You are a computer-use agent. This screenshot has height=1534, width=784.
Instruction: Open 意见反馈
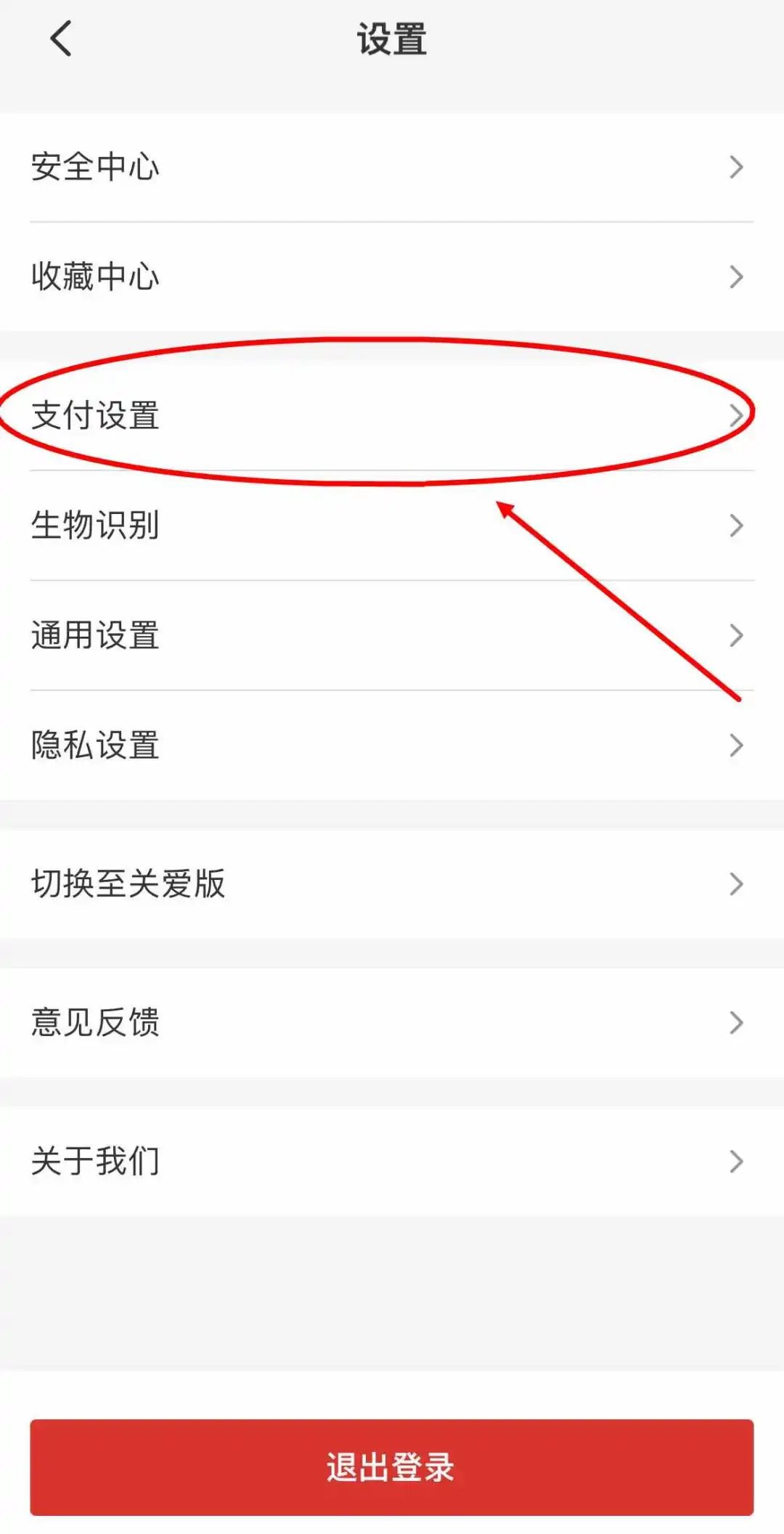(x=392, y=1022)
